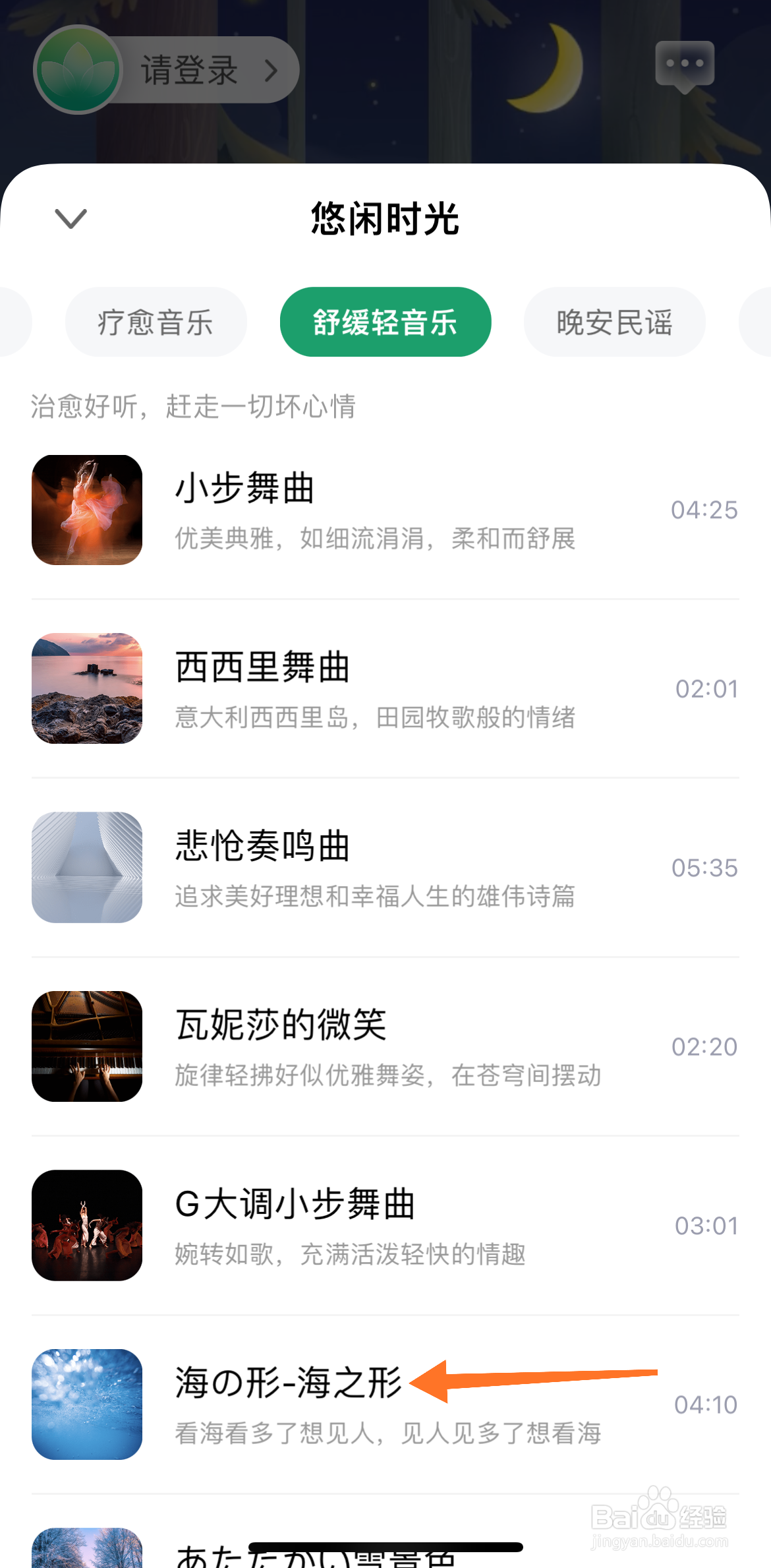771x1568 pixels.
Task: Choose G大调小步舞曲 from the list
Action: [385, 1225]
